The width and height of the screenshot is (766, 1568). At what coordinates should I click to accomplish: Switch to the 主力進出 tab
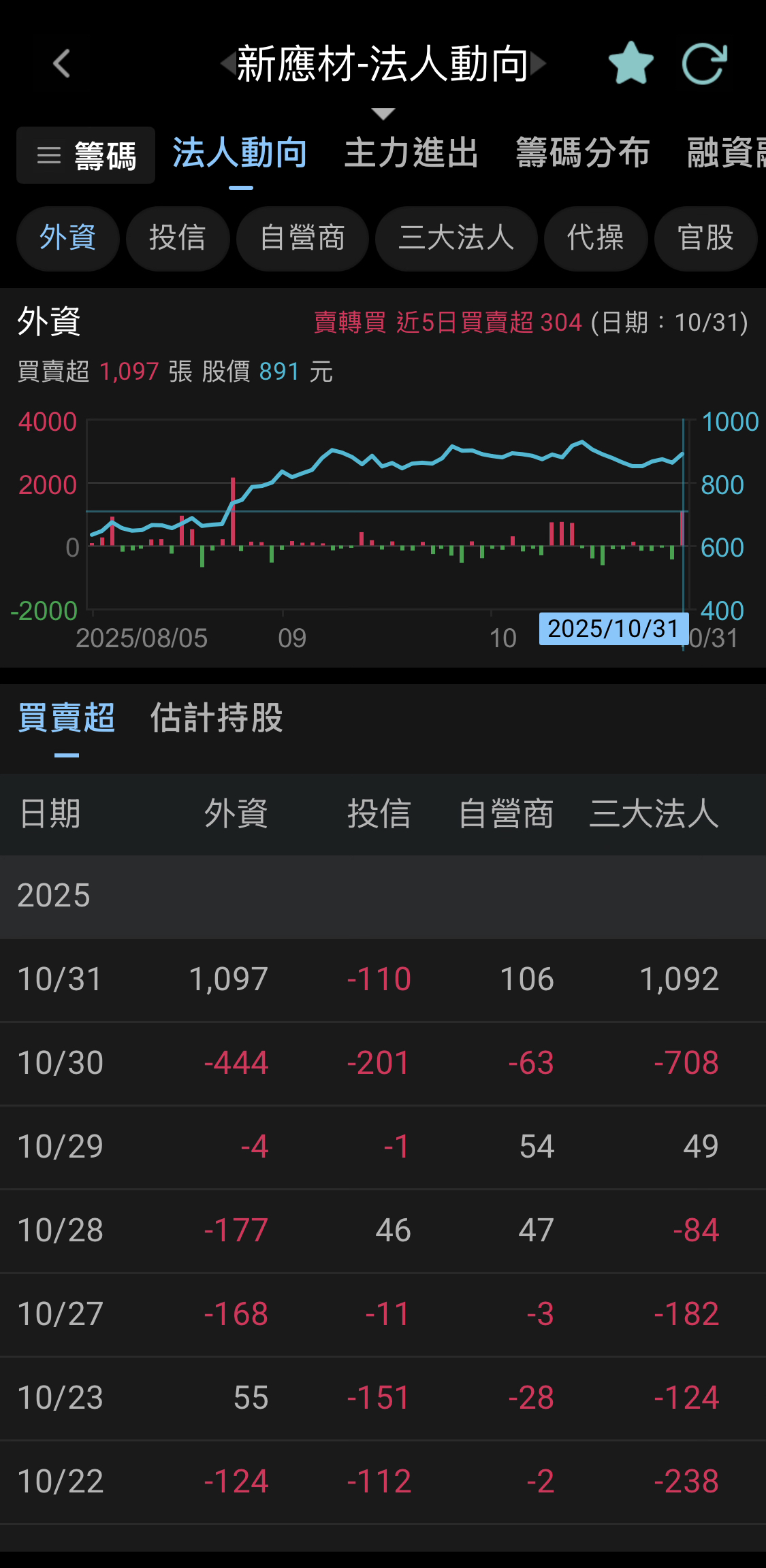click(411, 152)
